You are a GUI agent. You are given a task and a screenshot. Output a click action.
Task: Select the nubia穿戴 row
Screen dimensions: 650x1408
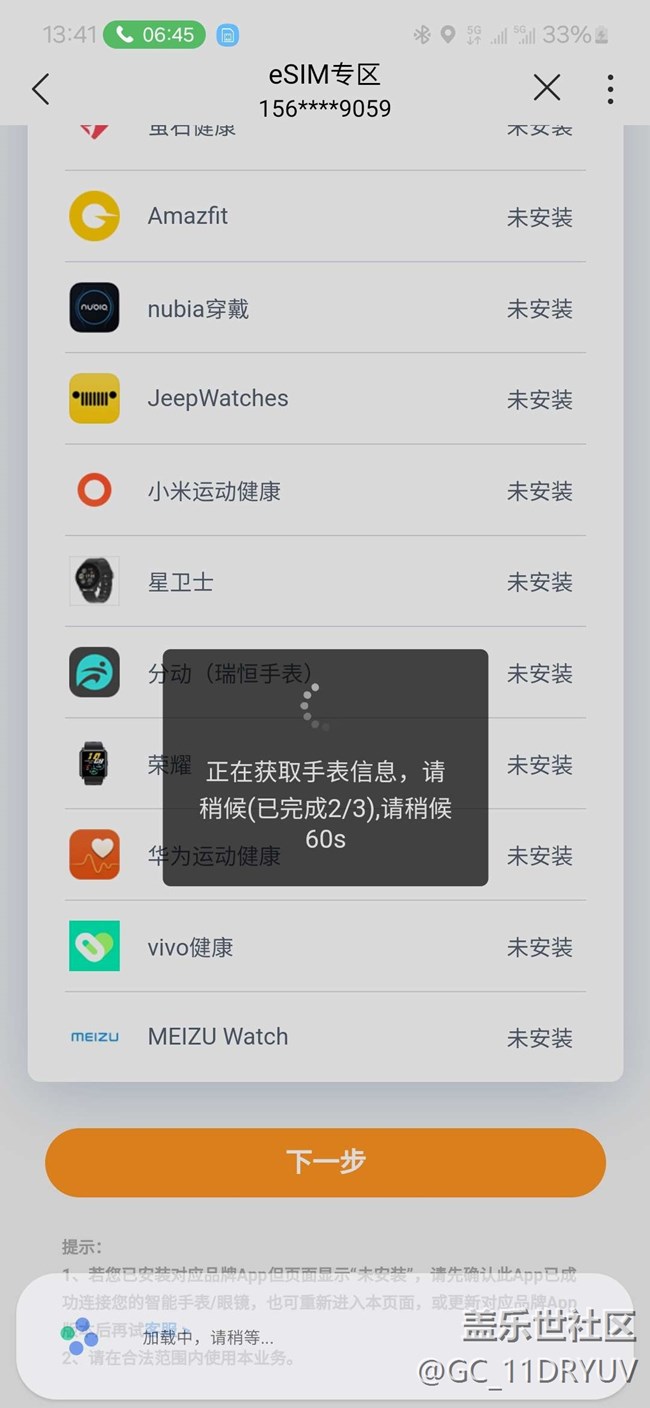[325, 309]
